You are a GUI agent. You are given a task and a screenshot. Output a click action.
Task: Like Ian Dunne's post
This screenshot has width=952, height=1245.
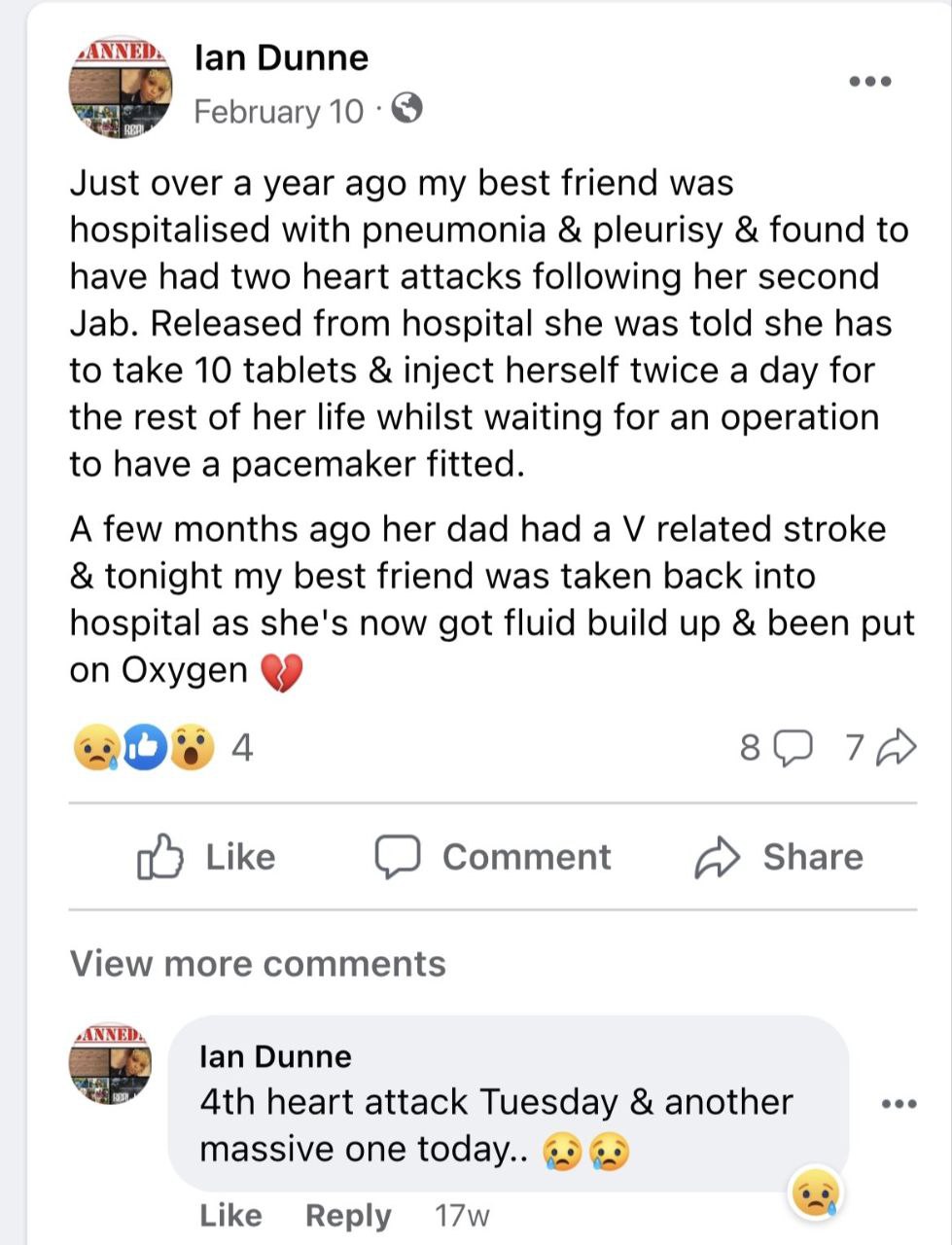point(207,857)
